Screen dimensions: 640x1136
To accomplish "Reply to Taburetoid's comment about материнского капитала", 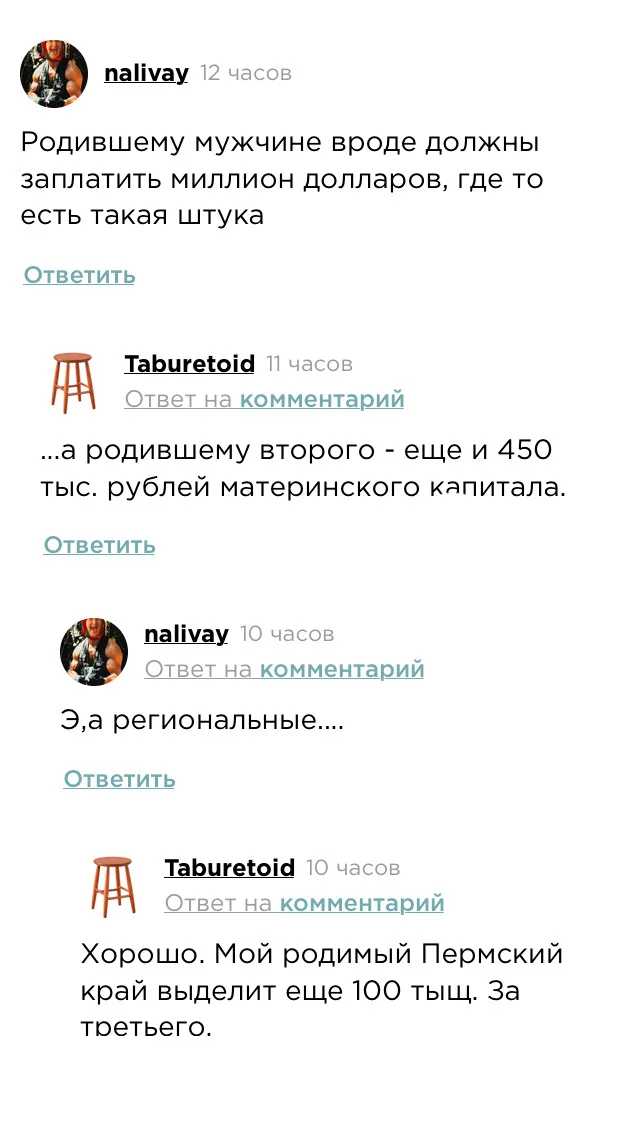I will (99, 545).
